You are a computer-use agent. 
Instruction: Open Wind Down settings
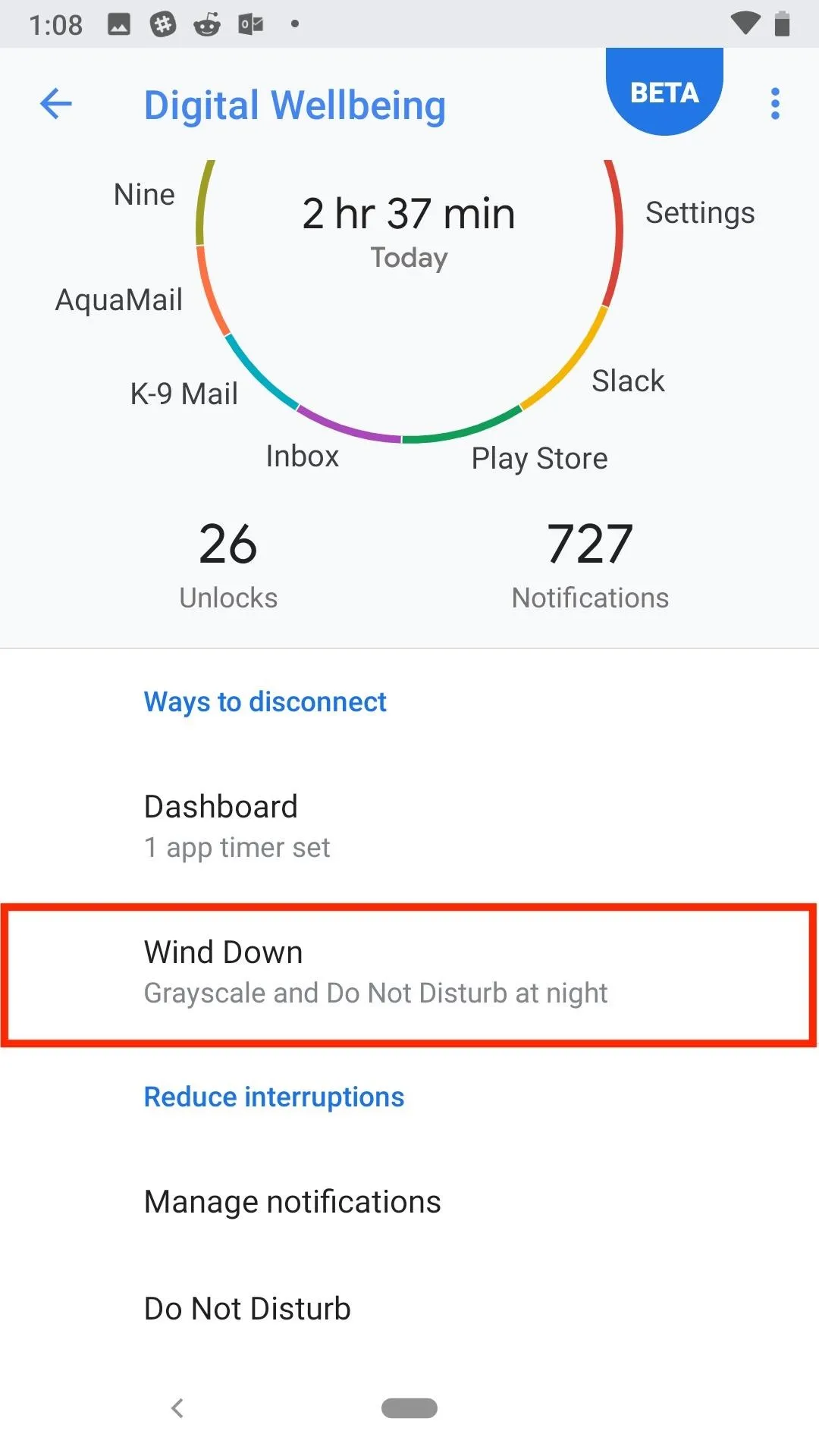point(409,973)
